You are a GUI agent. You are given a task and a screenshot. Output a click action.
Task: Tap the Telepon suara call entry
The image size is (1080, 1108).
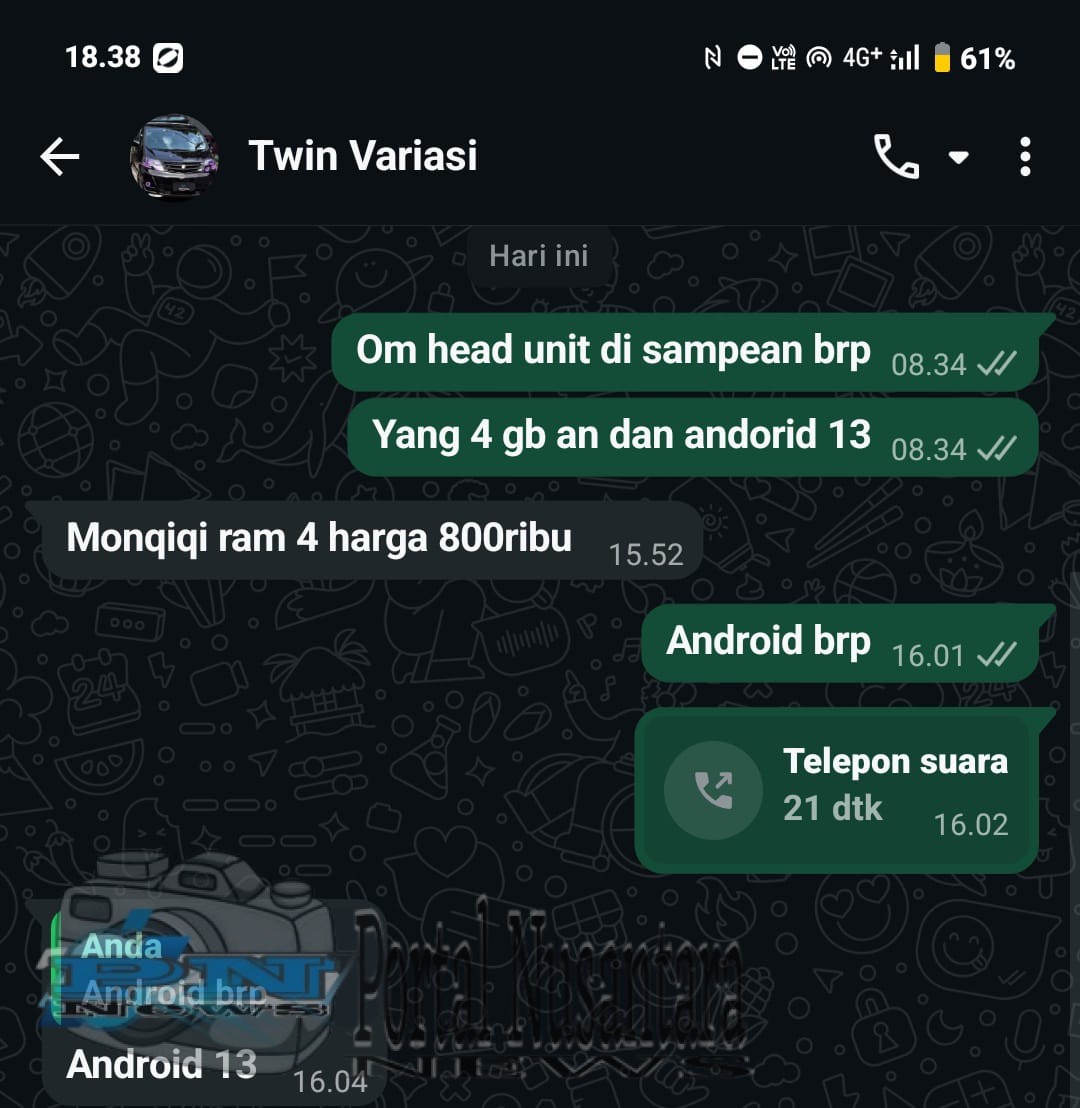(x=835, y=792)
